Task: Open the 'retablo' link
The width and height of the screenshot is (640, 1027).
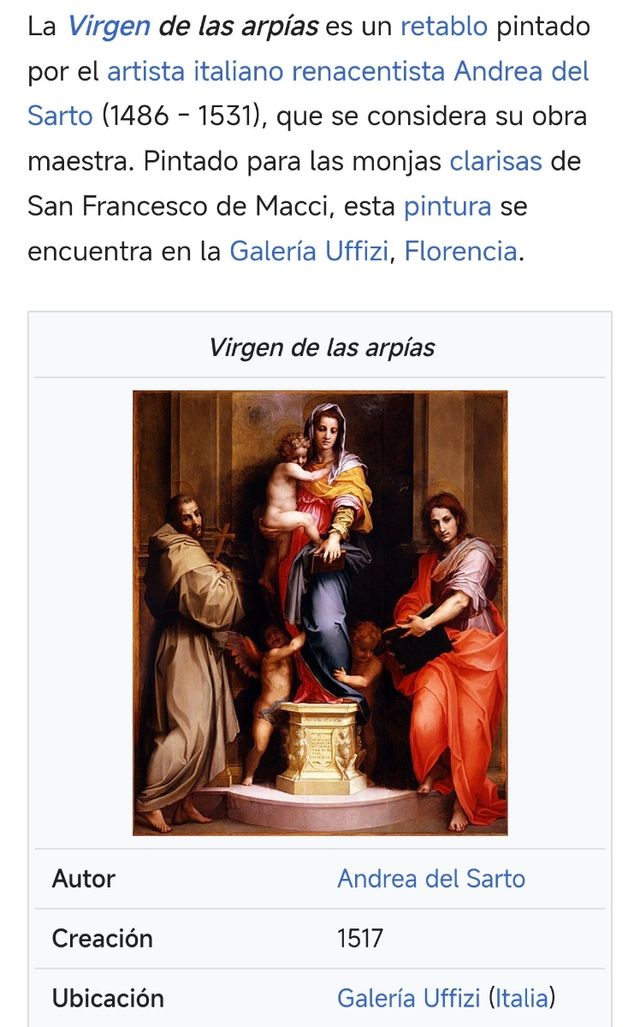Action: [443, 26]
